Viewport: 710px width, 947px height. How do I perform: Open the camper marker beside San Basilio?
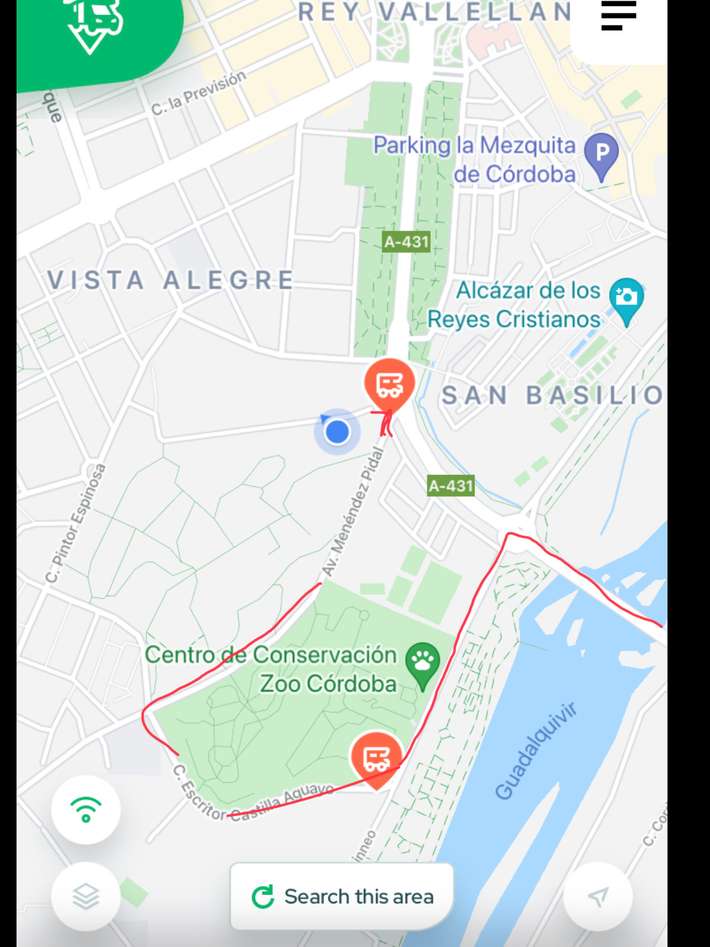tap(389, 385)
